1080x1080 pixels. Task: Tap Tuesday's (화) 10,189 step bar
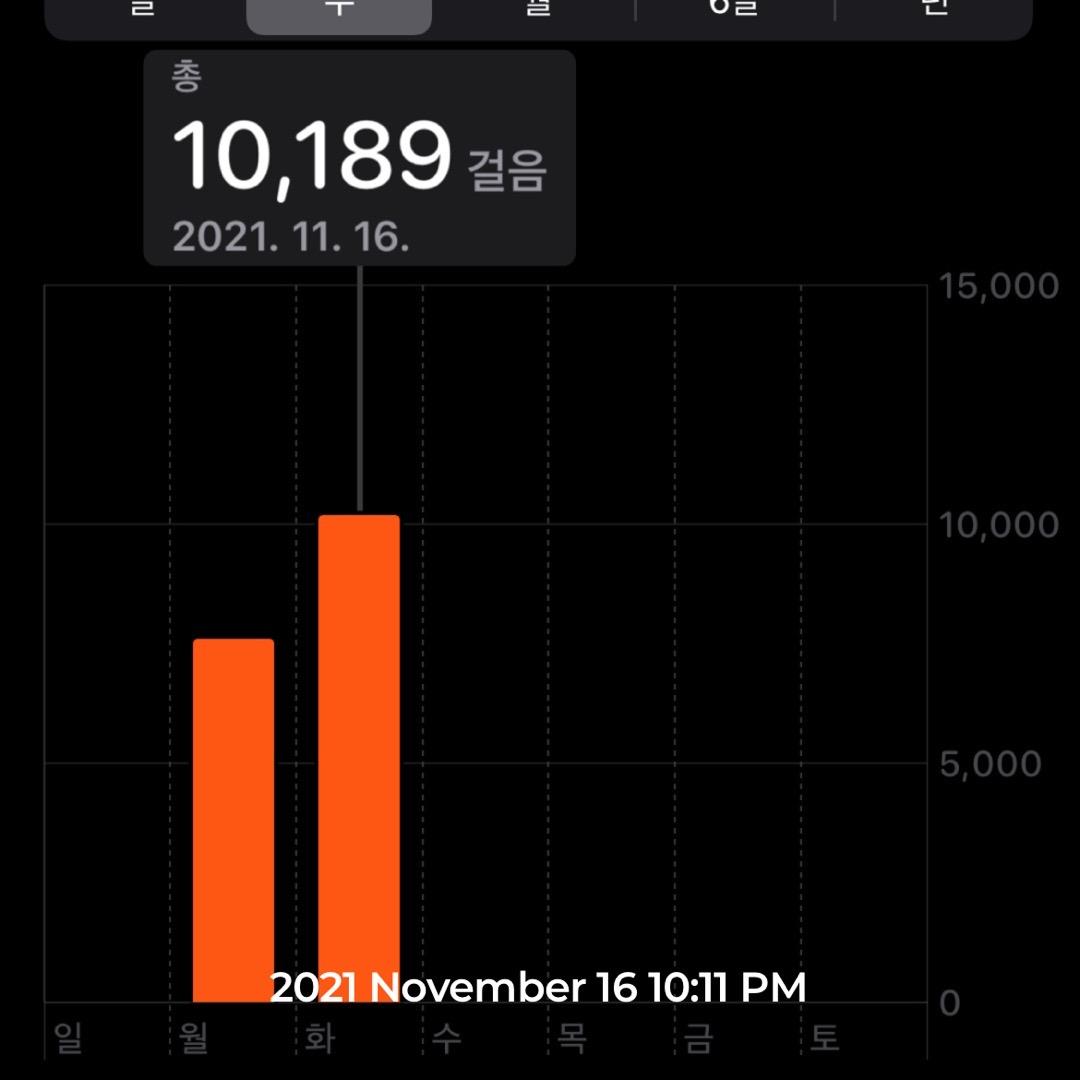click(x=358, y=758)
